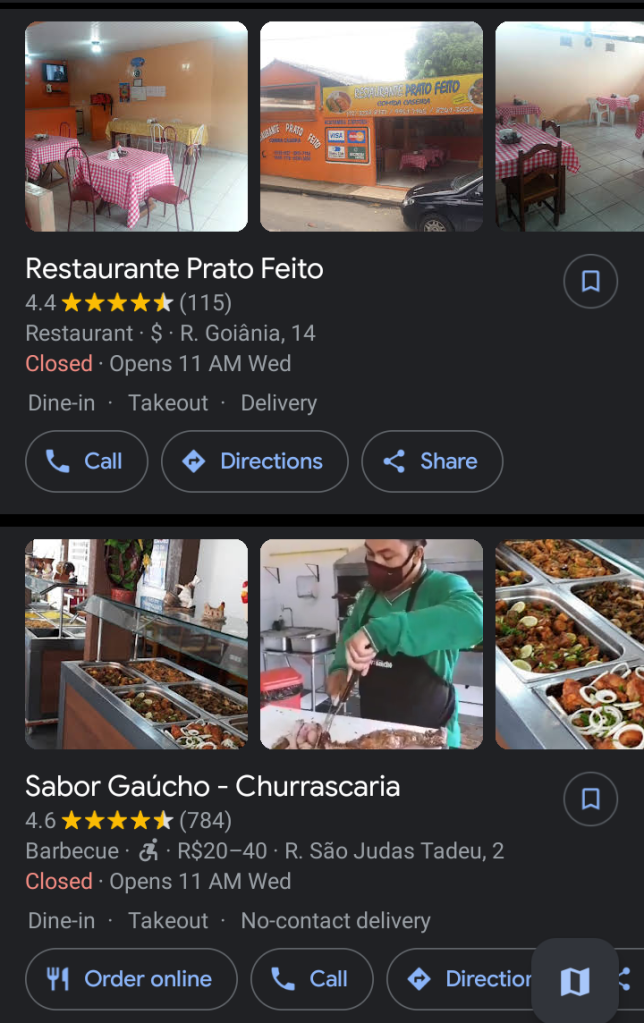Share Restaurante Prato Feito listing
644x1023 pixels.
click(x=431, y=461)
